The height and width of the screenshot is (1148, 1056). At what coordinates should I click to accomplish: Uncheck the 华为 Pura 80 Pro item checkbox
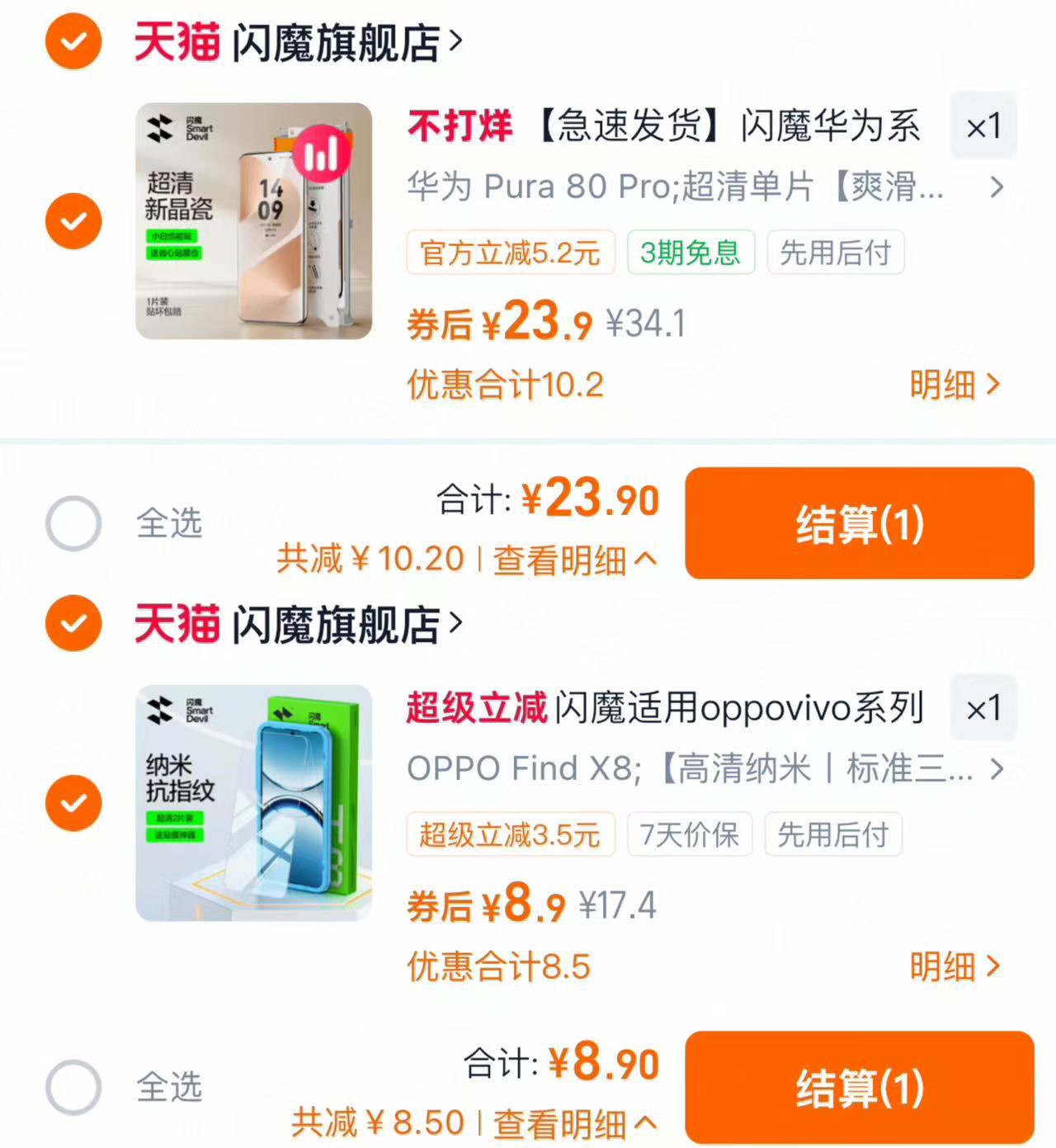pos(73,221)
